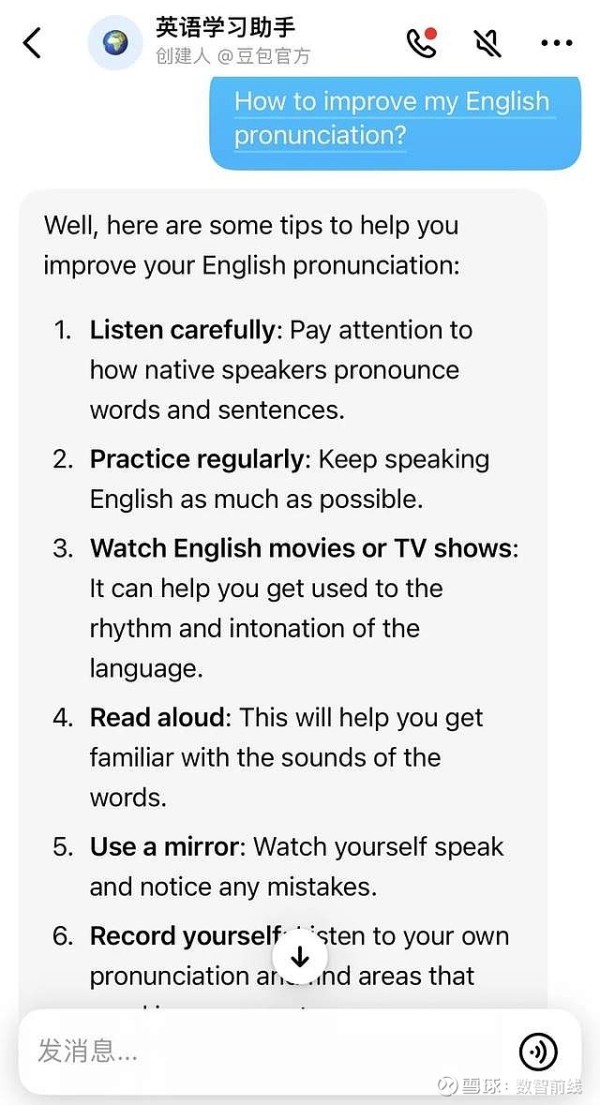Open the three-dot overflow menu
Image resolution: width=600 pixels, height=1105 pixels.
(x=556, y=43)
